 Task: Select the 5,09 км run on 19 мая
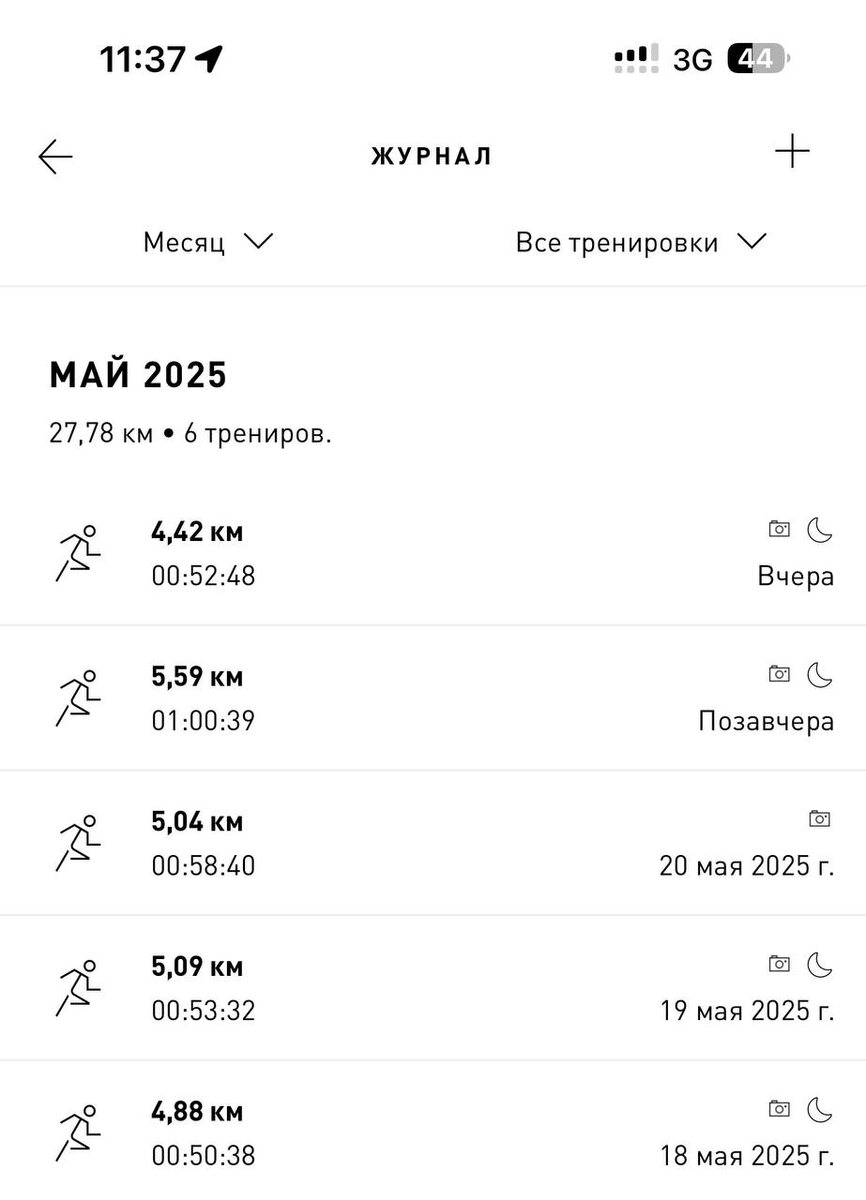click(x=432, y=988)
